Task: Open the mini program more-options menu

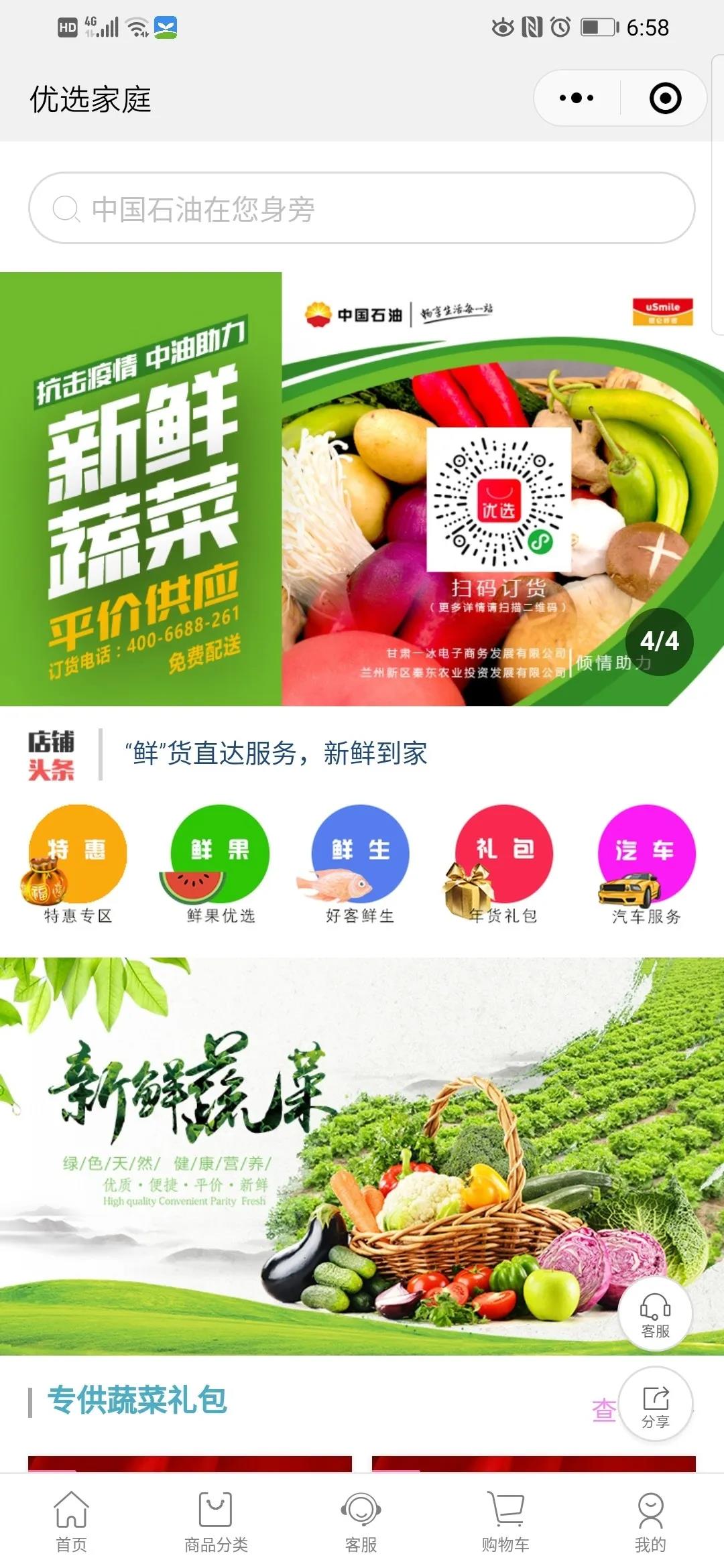Action: [577, 98]
